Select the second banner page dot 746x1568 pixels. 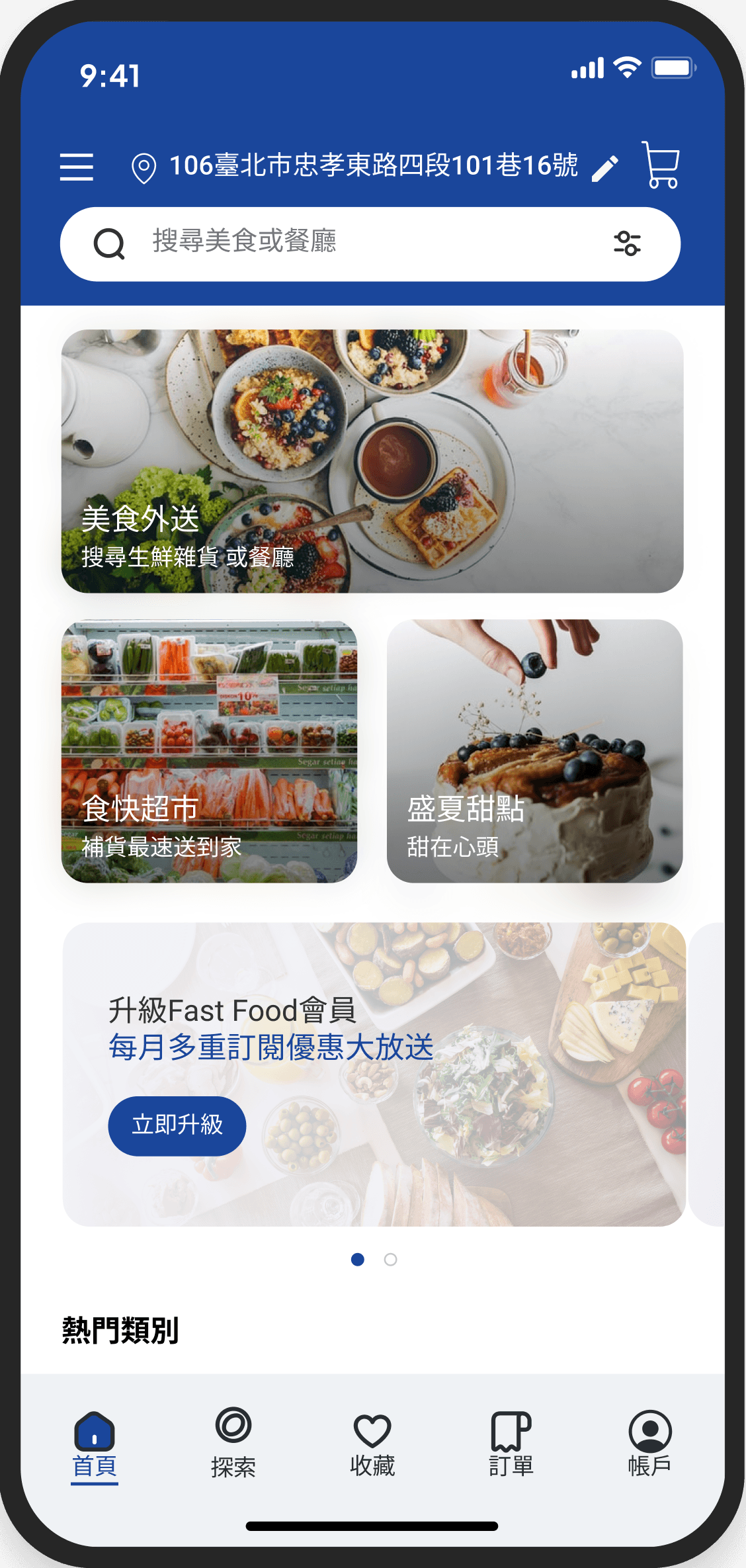(391, 1260)
